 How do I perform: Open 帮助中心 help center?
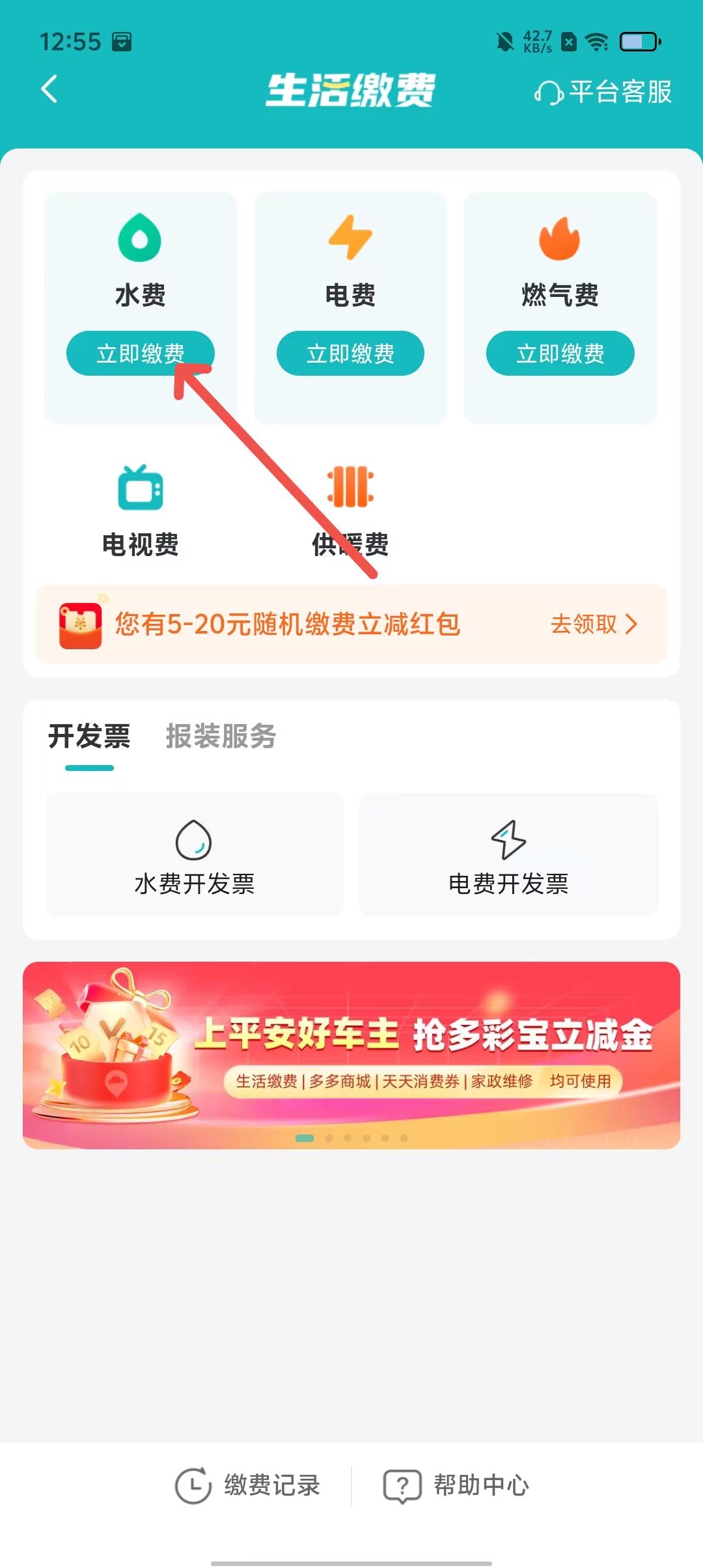[x=456, y=1486]
